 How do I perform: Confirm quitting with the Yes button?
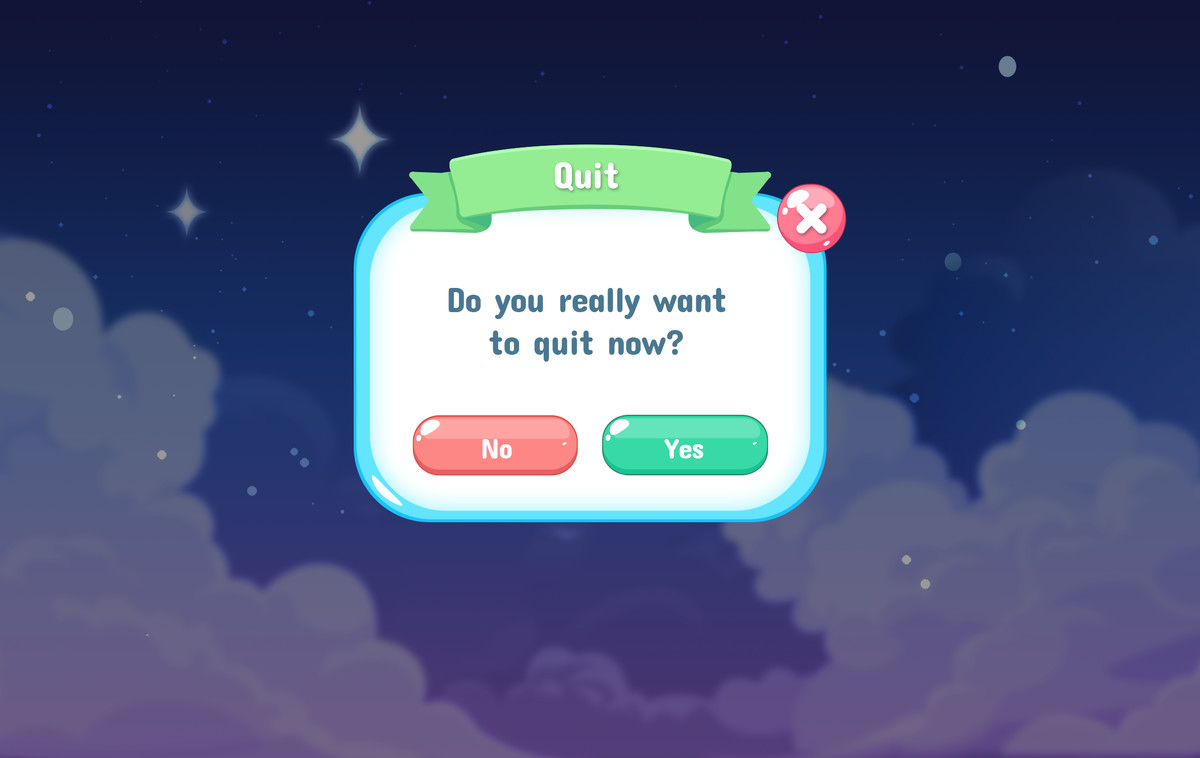685,446
